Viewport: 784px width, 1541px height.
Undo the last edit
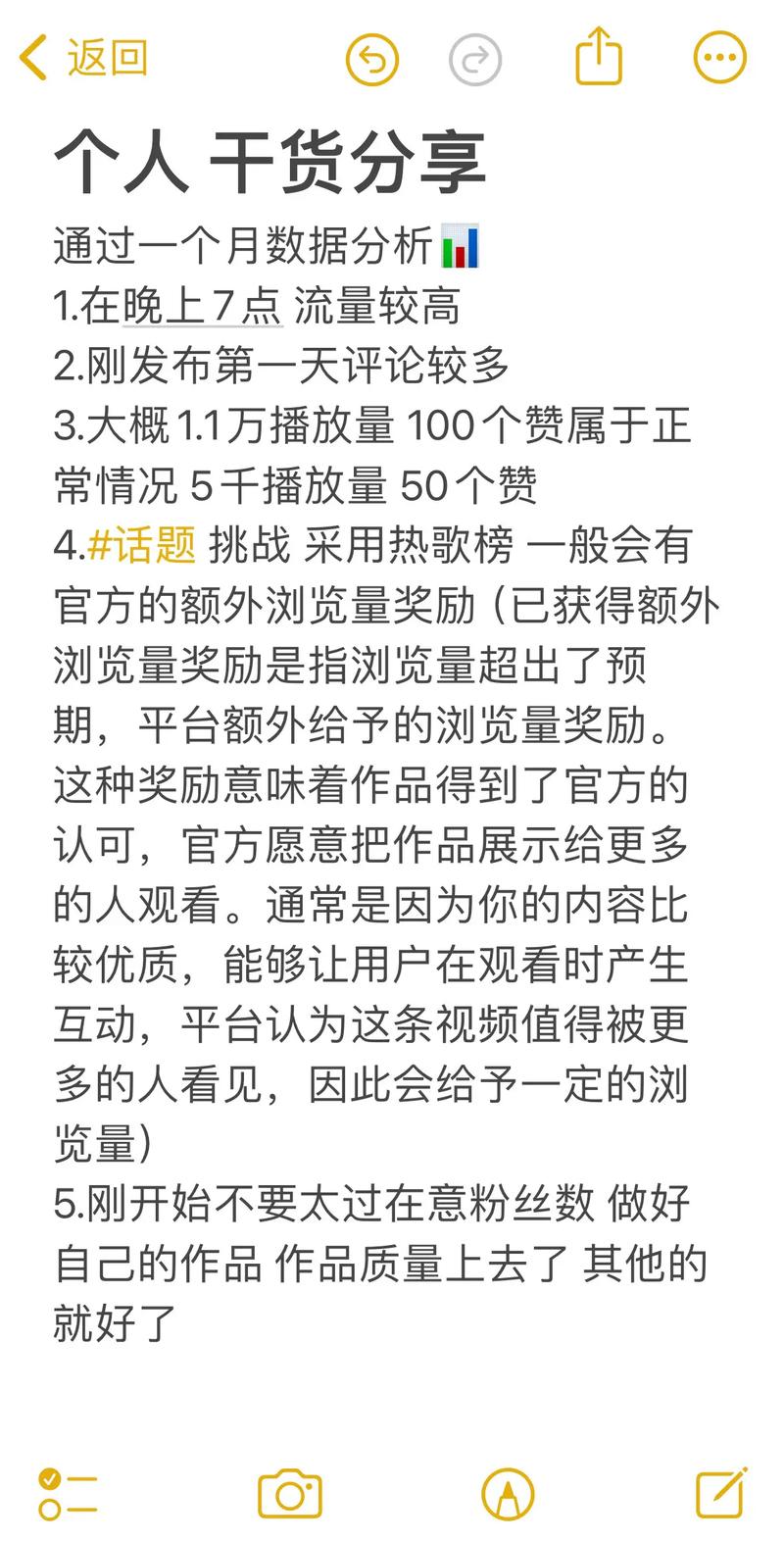pyautogui.click(x=372, y=59)
